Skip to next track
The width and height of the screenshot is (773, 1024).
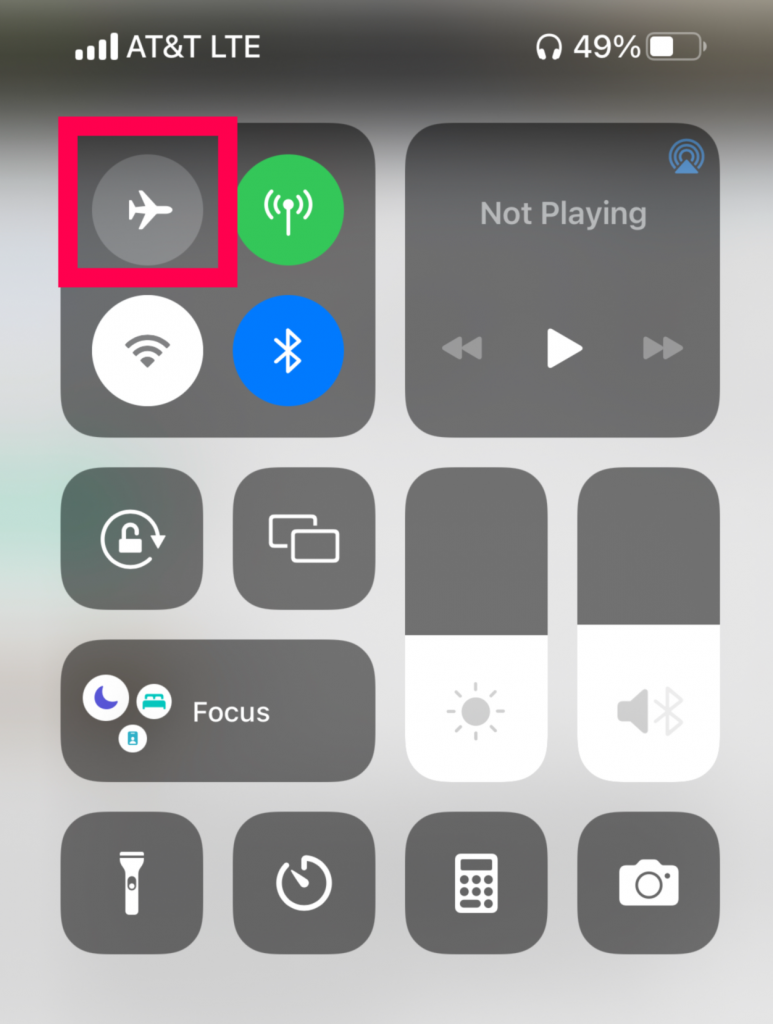662,348
